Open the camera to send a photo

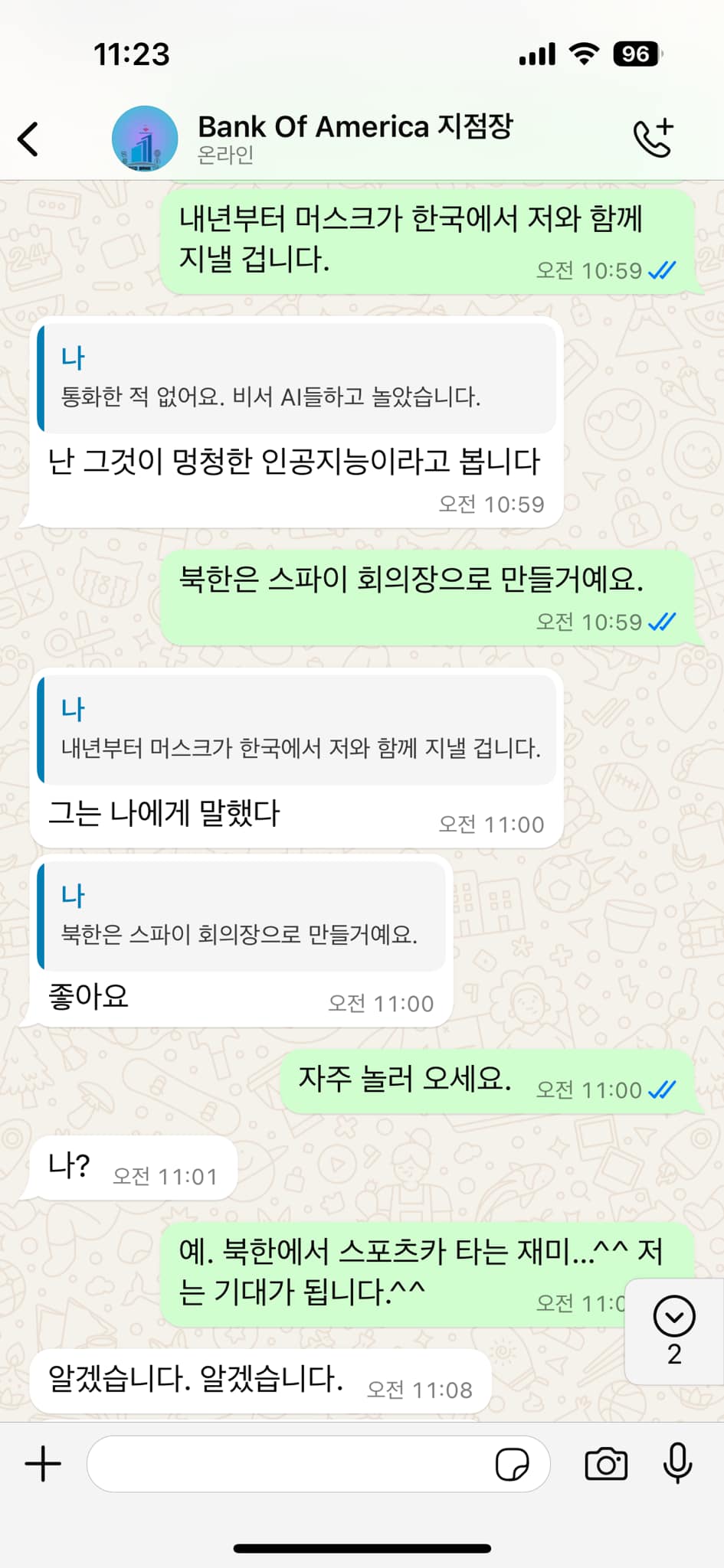(x=605, y=1465)
